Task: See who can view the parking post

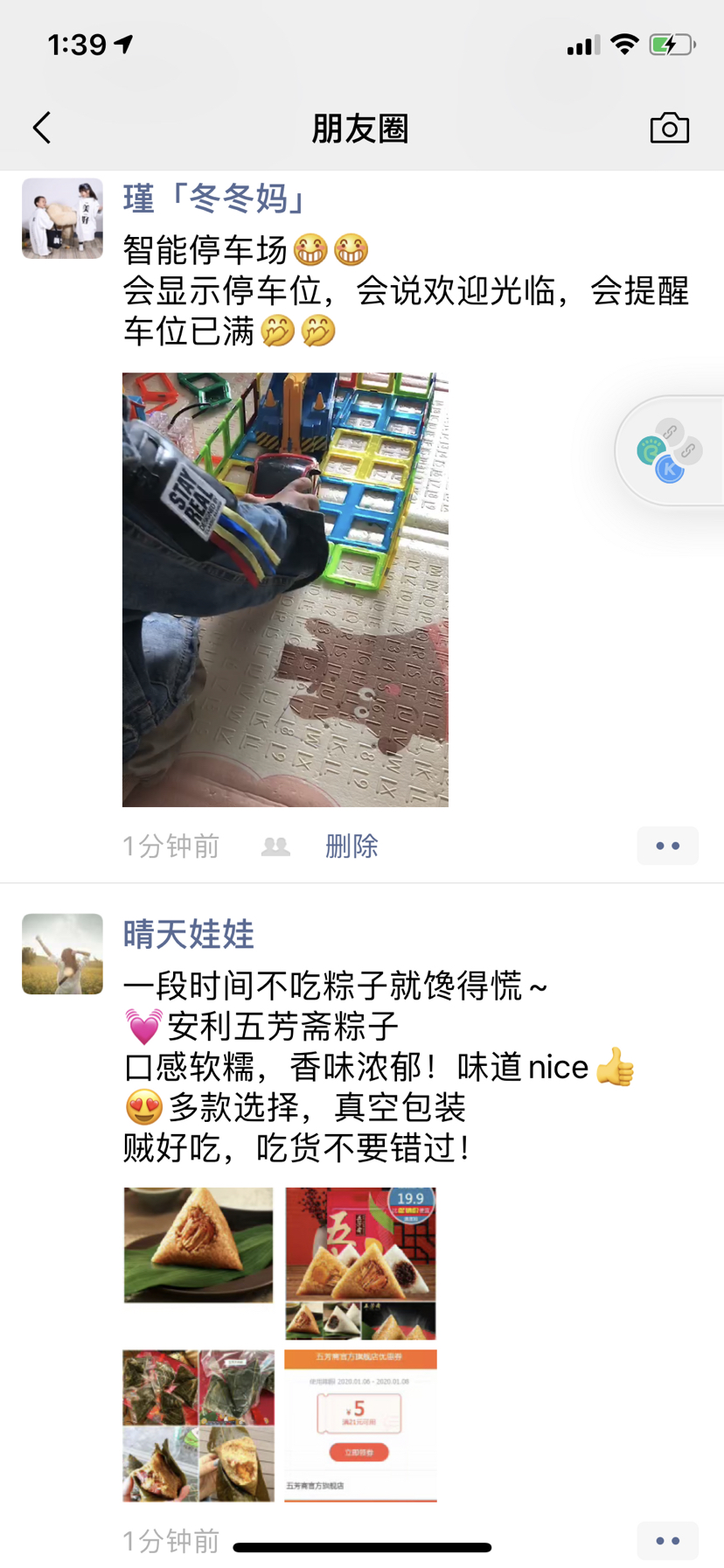Action: [x=275, y=846]
